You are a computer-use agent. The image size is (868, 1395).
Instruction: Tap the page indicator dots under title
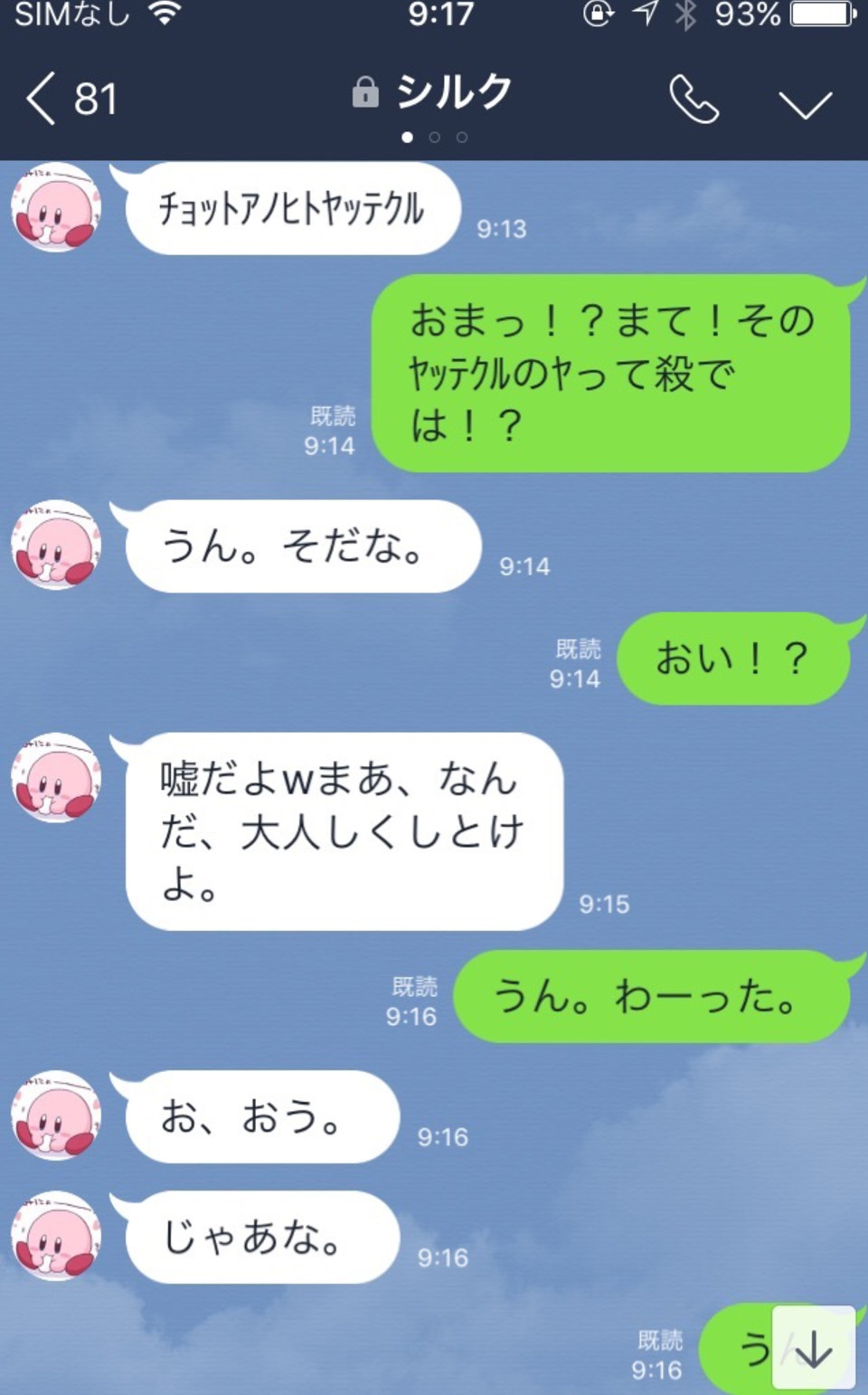[435, 138]
